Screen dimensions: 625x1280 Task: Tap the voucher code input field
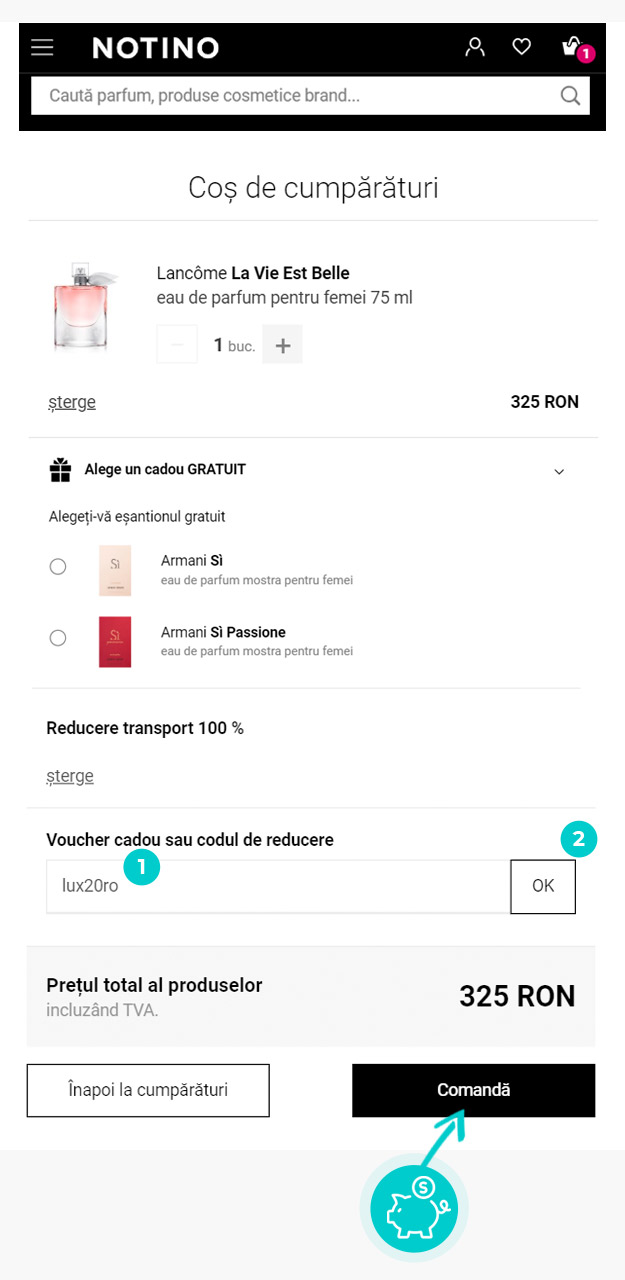[278, 886]
